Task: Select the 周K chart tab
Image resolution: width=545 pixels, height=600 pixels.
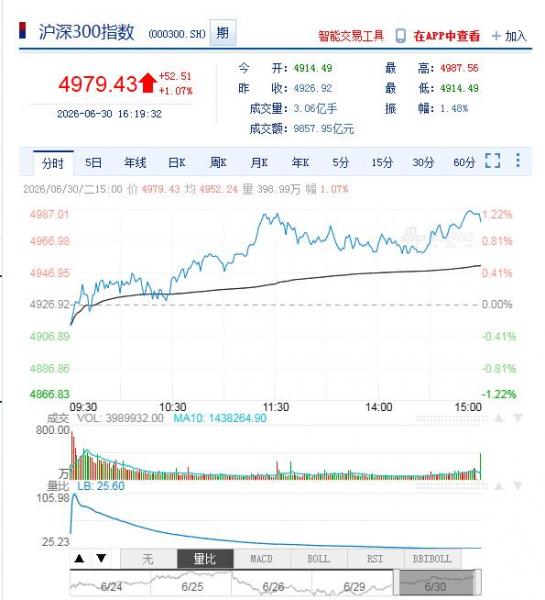Action: pyautogui.click(x=218, y=163)
